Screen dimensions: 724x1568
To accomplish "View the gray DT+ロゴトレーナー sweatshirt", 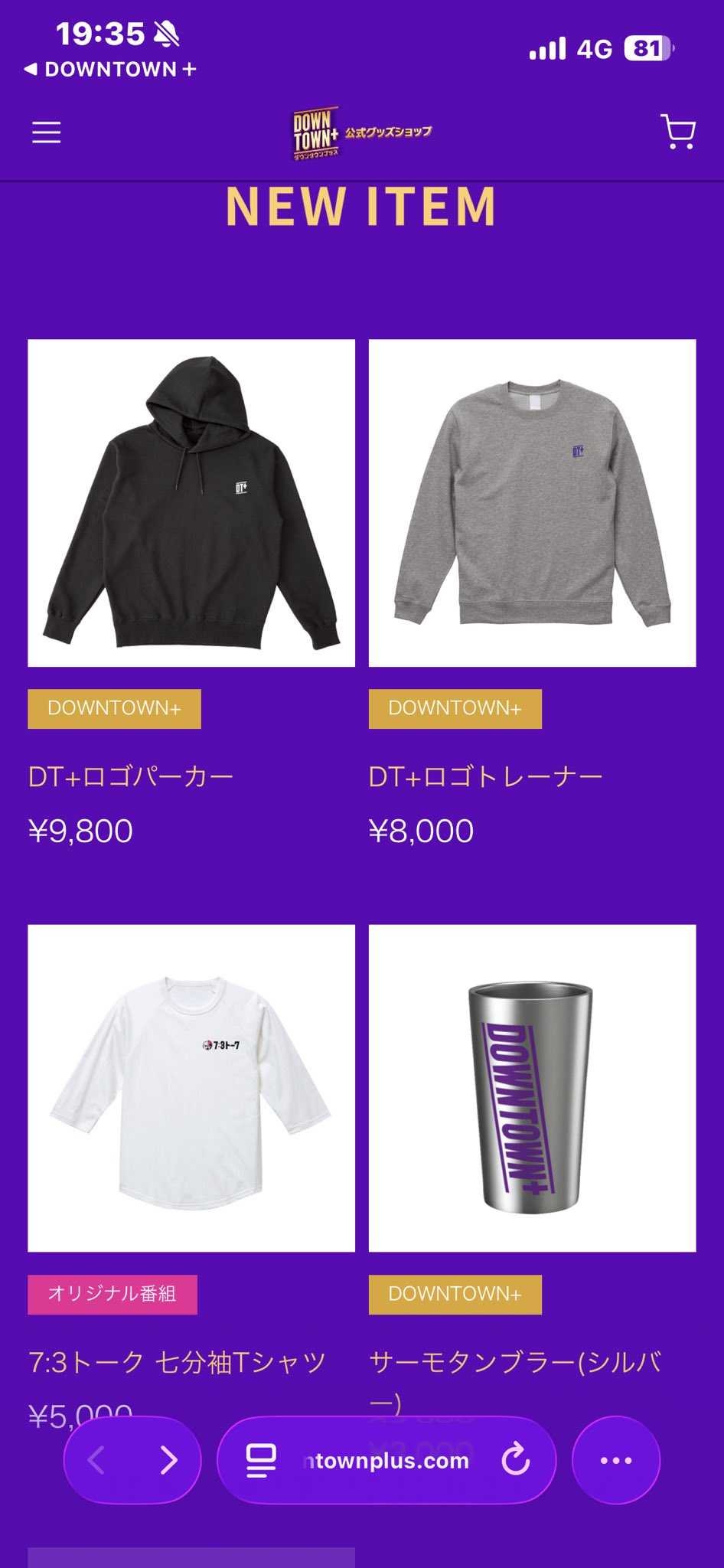I will [532, 503].
